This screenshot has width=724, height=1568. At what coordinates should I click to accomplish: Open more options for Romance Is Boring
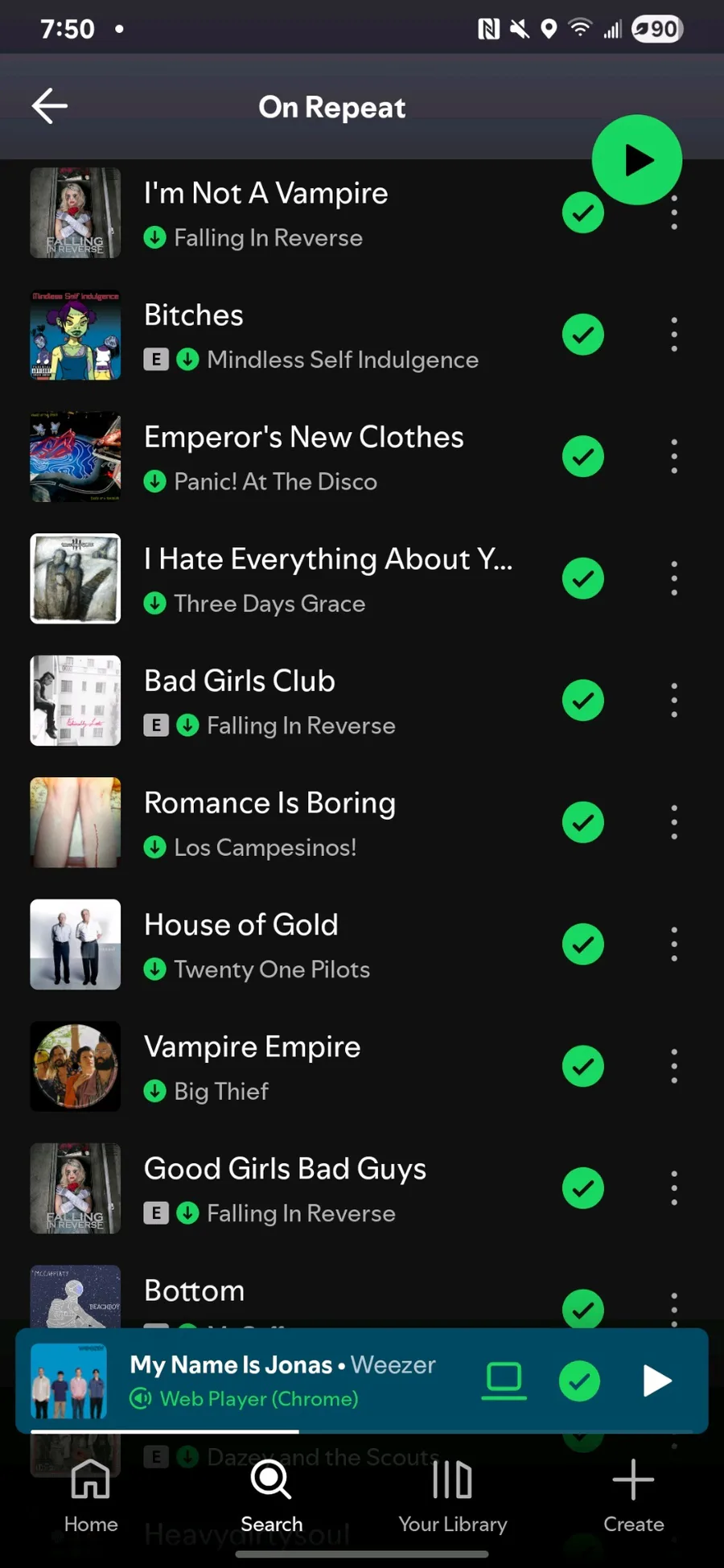(674, 822)
